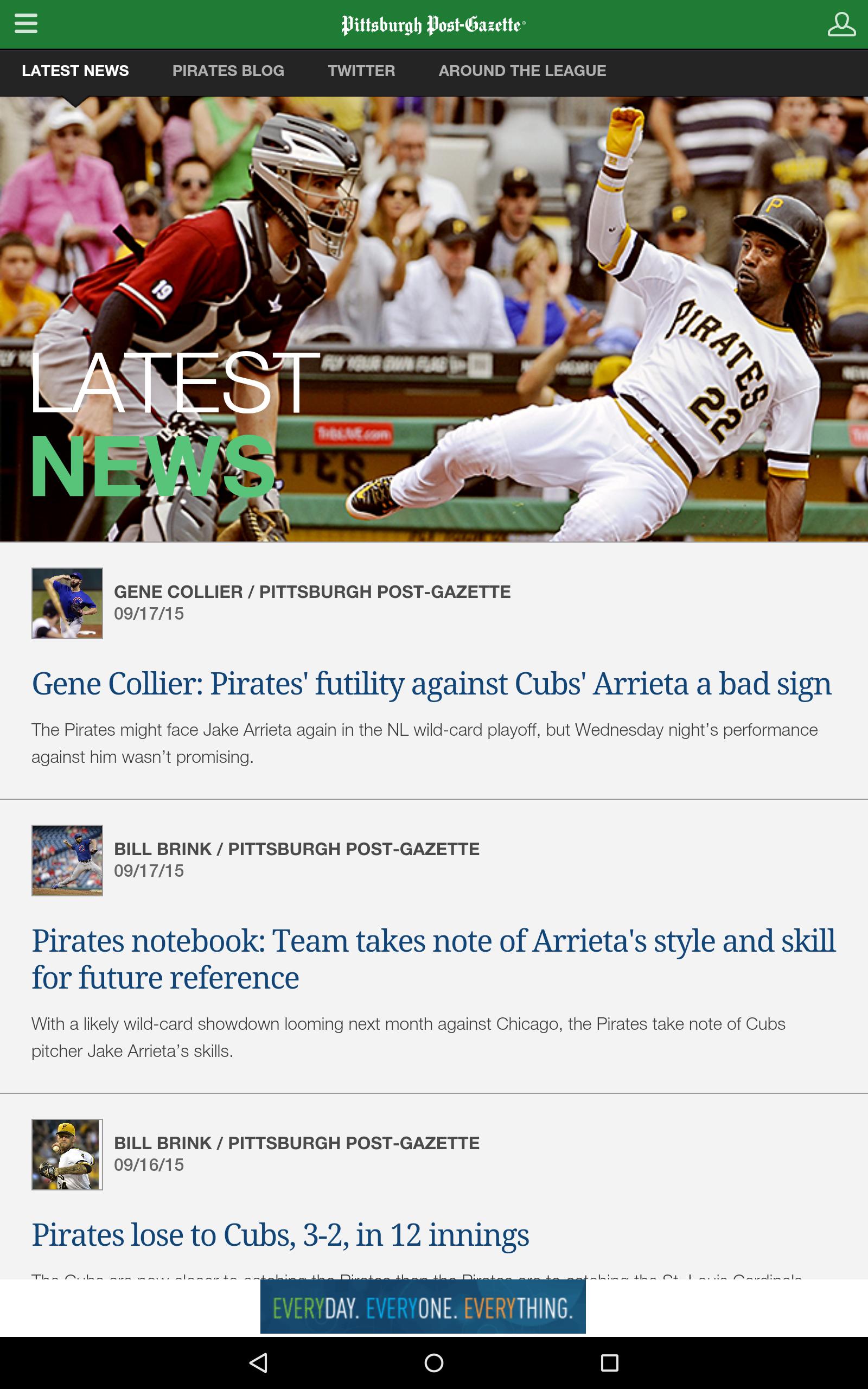This screenshot has height=1389, width=868.
Task: Tap the Gene Collier article thumbnail
Action: [67, 603]
